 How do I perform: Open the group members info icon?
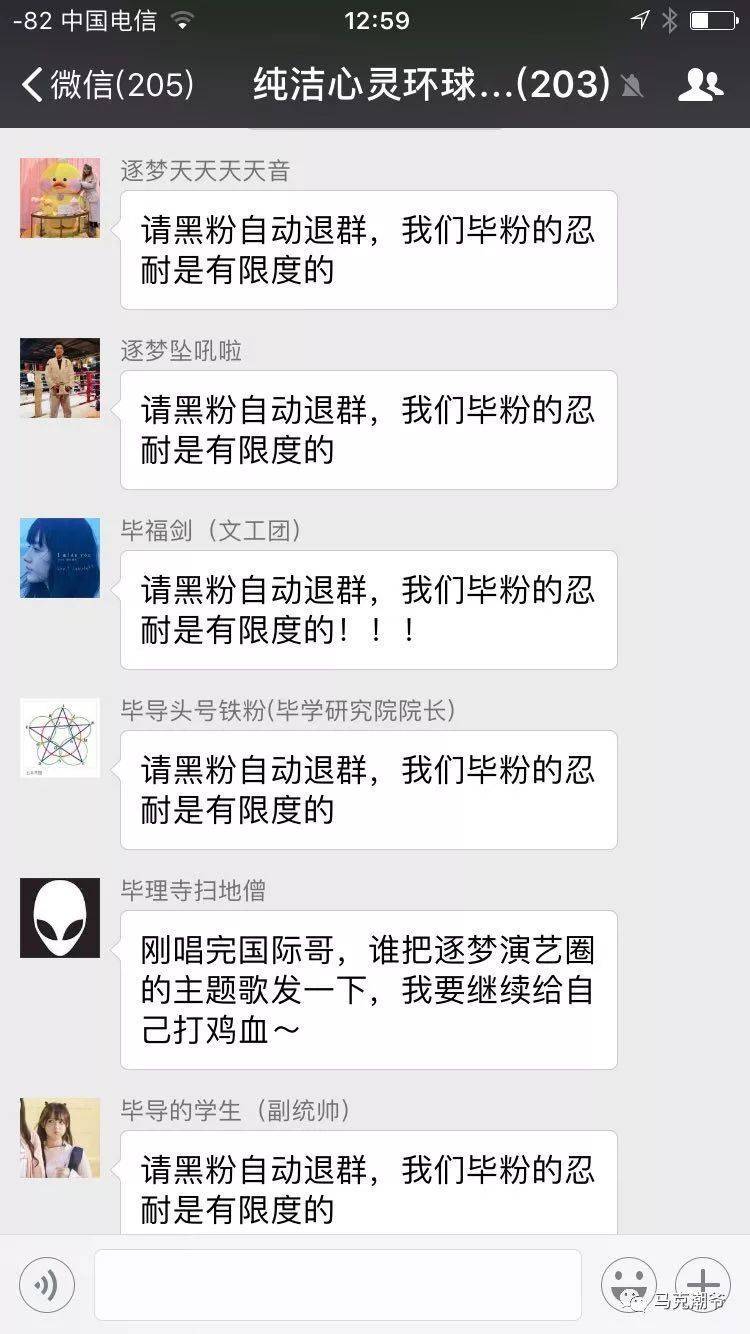tap(700, 85)
